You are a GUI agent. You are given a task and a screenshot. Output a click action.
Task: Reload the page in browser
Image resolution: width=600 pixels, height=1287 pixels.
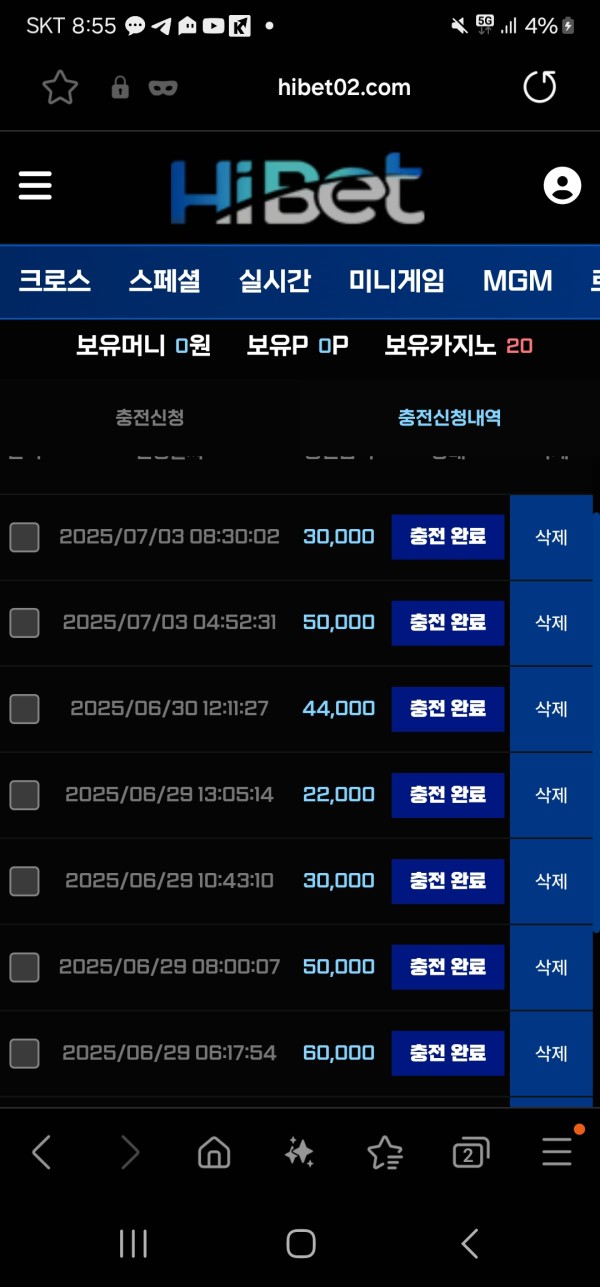pos(540,87)
